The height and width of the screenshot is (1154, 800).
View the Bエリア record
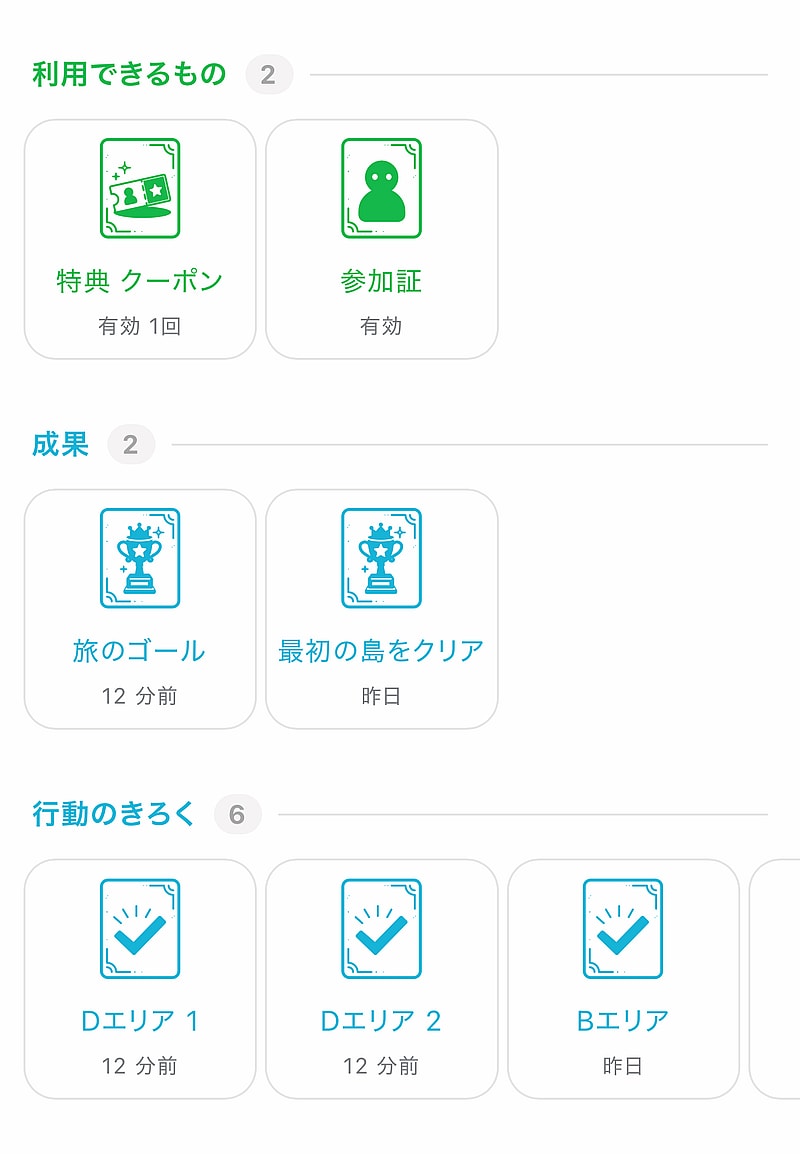tap(623, 979)
